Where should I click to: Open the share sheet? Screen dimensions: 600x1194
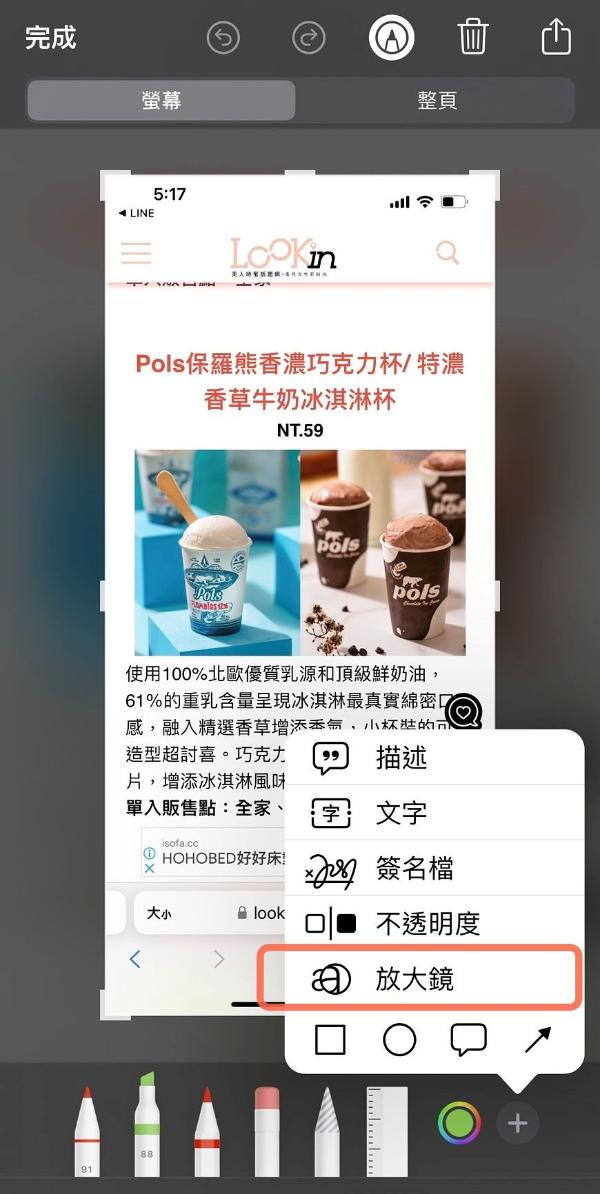(556, 36)
